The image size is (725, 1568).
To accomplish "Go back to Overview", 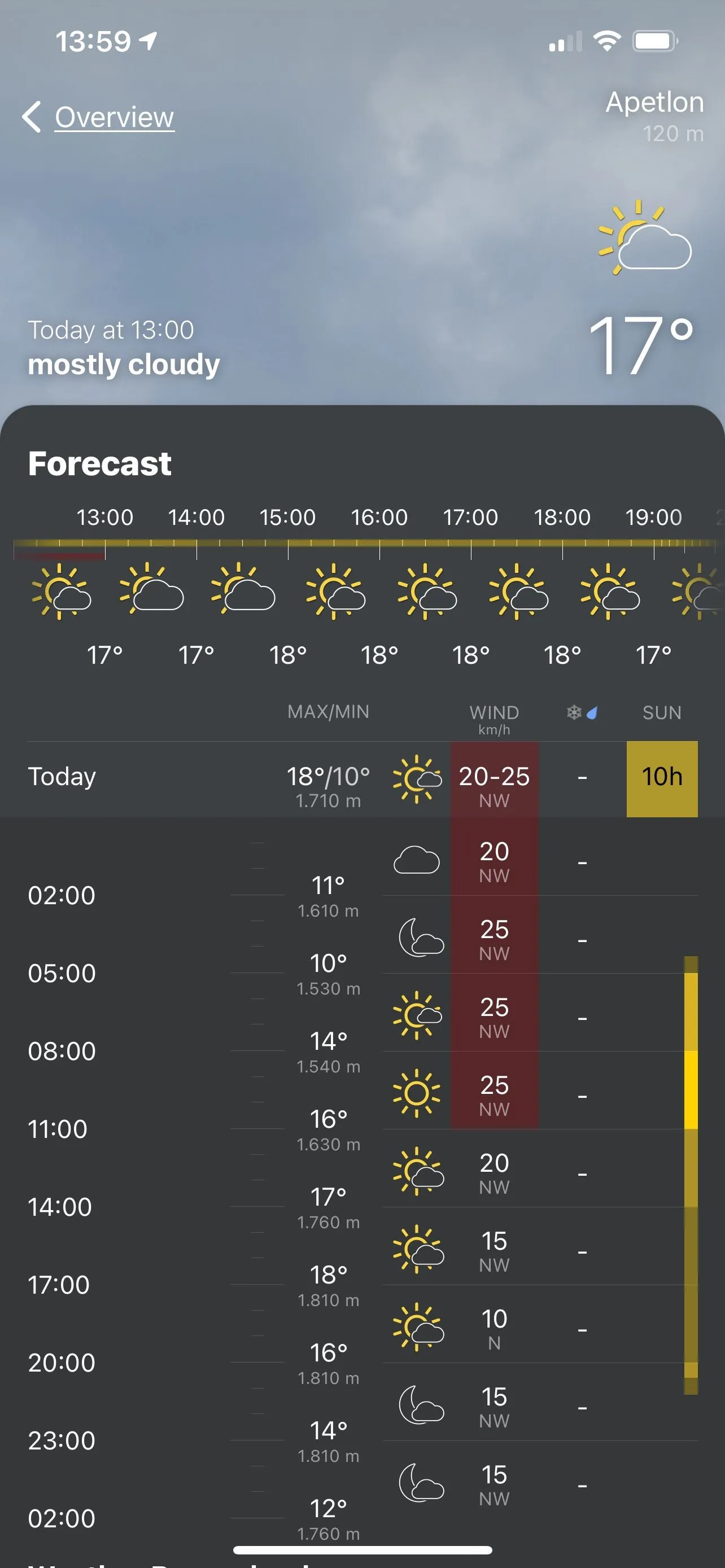I will point(99,117).
